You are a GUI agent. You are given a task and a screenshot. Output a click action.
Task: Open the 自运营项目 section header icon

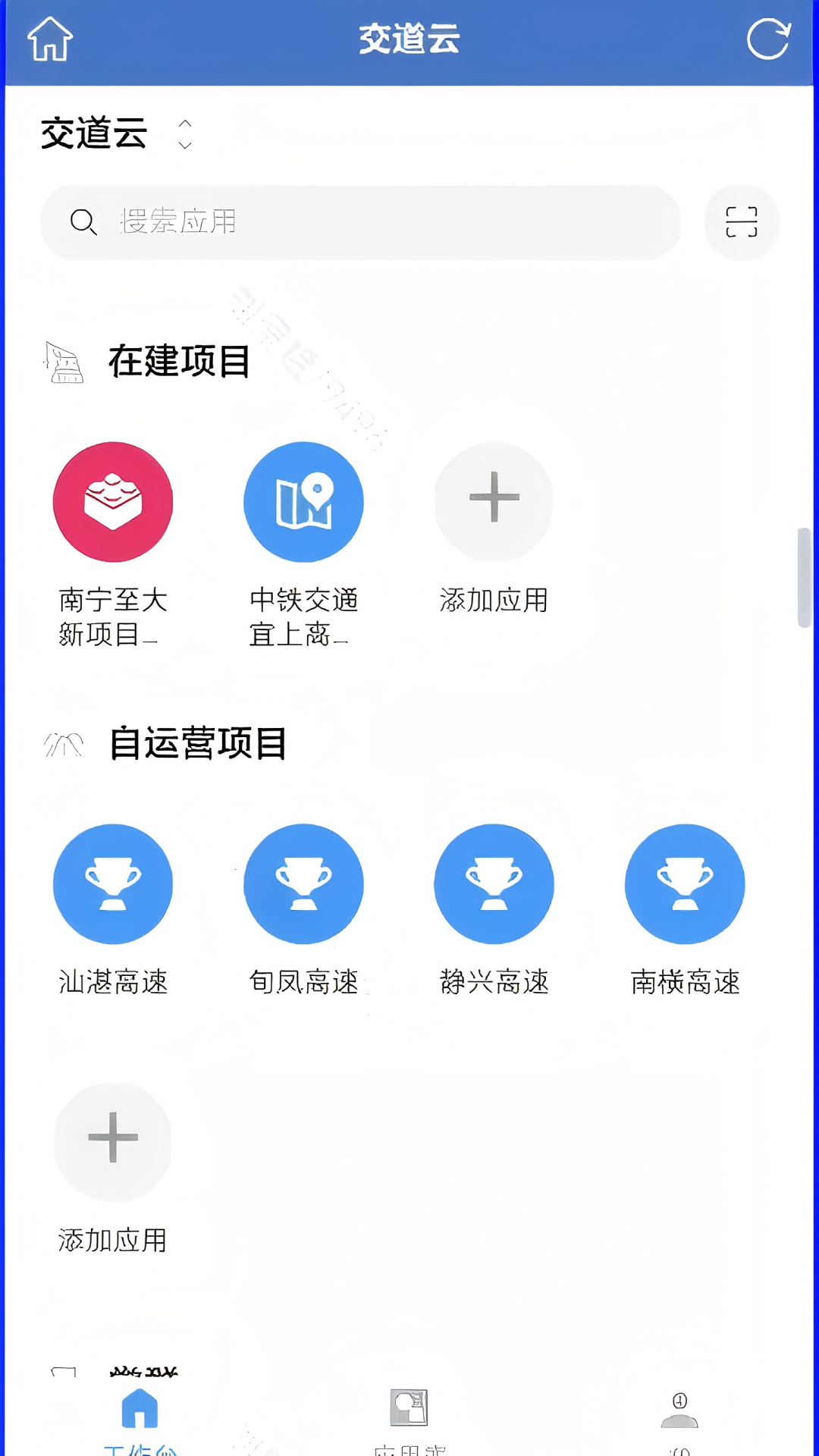64,743
